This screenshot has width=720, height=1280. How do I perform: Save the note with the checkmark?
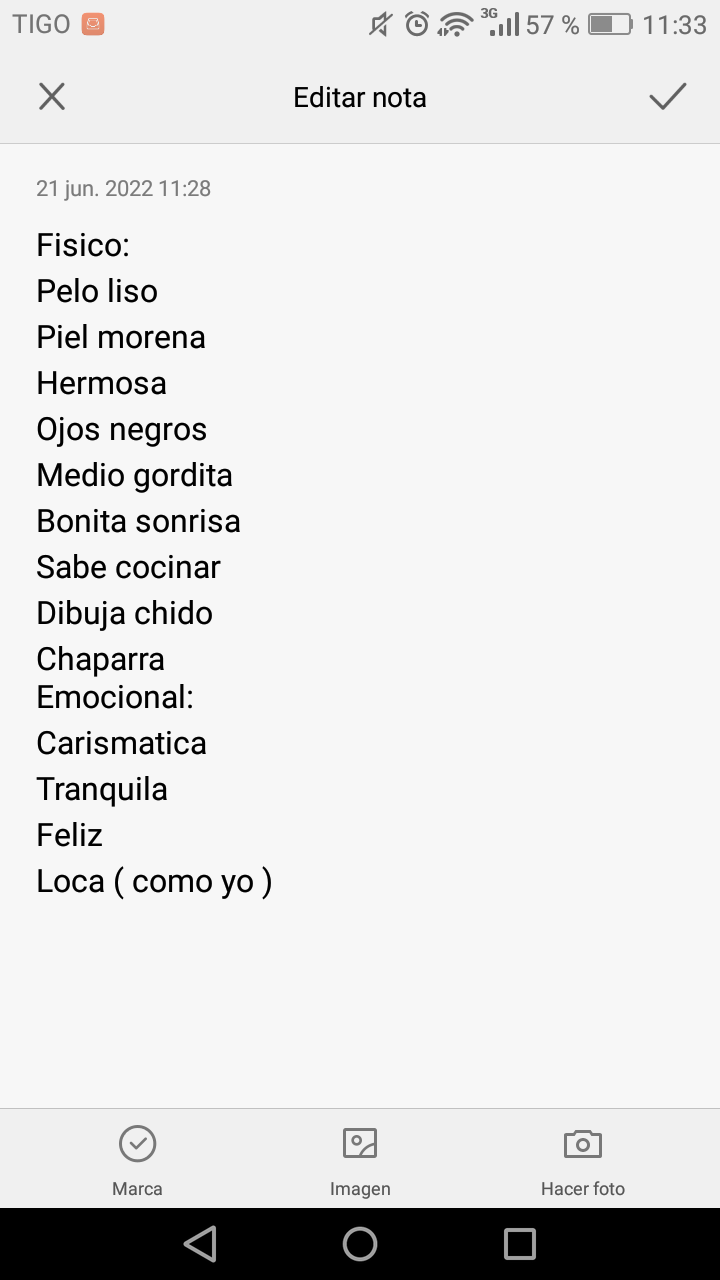(x=667, y=97)
